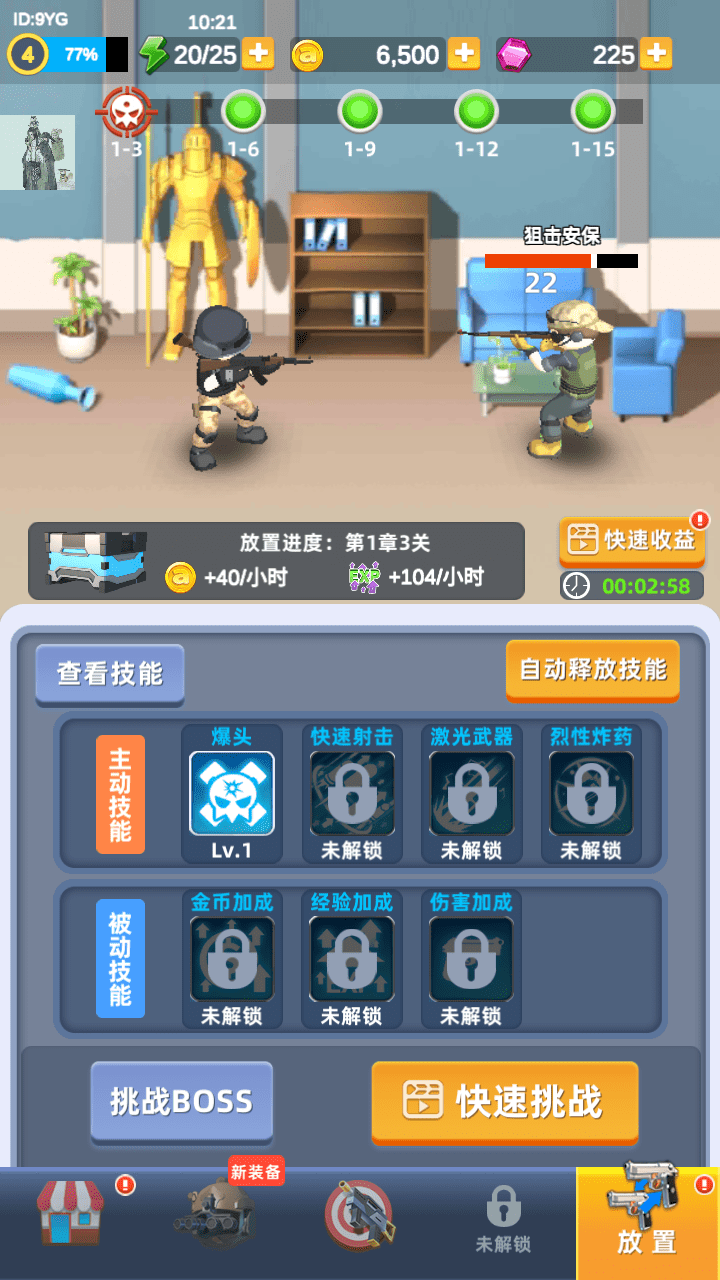Open the 快速收益 quick earnings button
The width and height of the screenshot is (720, 1280).
tap(632, 541)
